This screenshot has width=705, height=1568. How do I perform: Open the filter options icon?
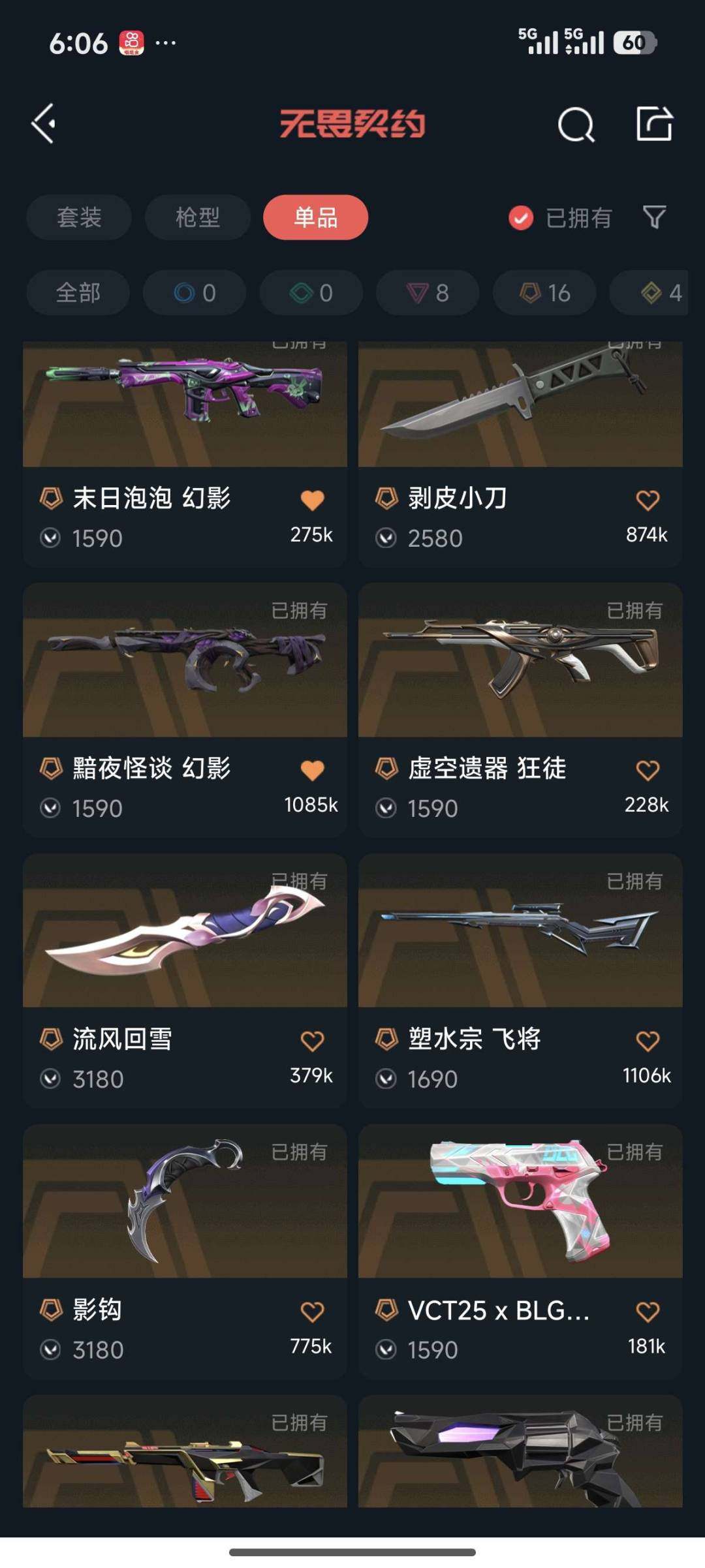[x=655, y=218]
